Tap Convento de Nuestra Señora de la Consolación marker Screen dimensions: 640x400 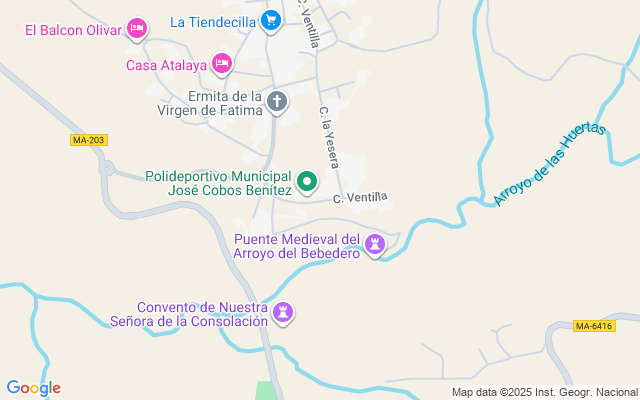pos(283,313)
